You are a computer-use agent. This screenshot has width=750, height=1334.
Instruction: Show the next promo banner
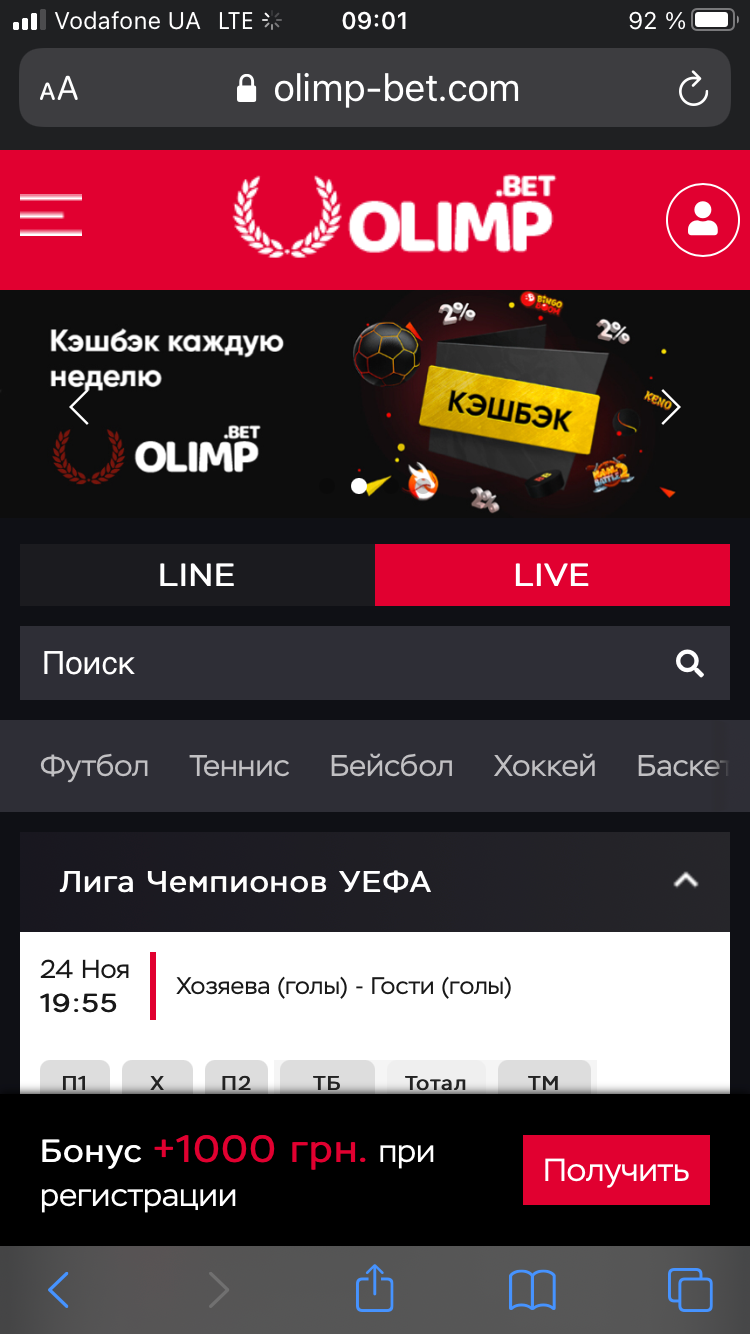coord(670,407)
